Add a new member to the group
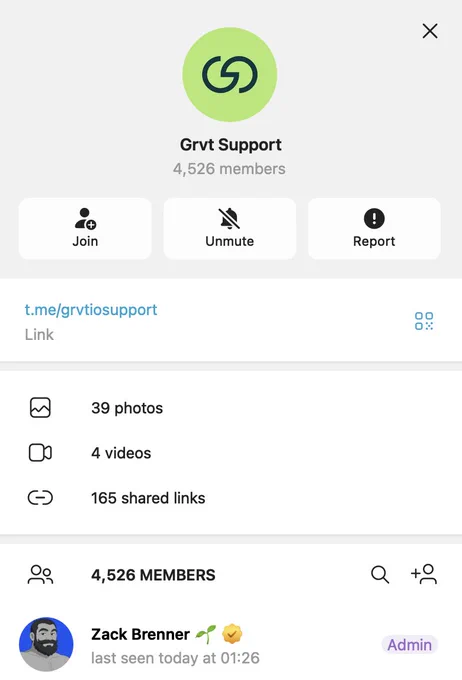Viewport: 462px width, 680px height. pyautogui.click(x=424, y=574)
